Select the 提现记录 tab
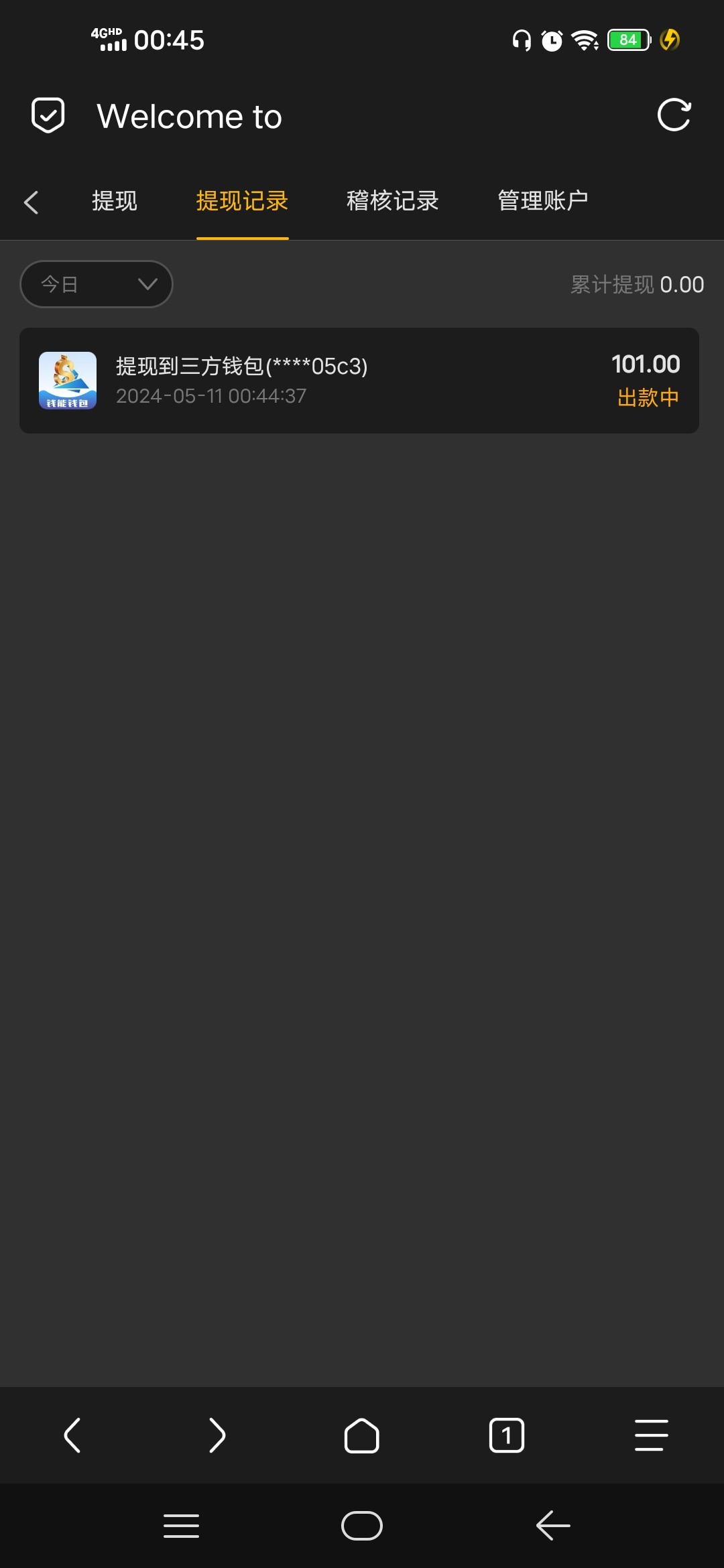 [x=242, y=201]
